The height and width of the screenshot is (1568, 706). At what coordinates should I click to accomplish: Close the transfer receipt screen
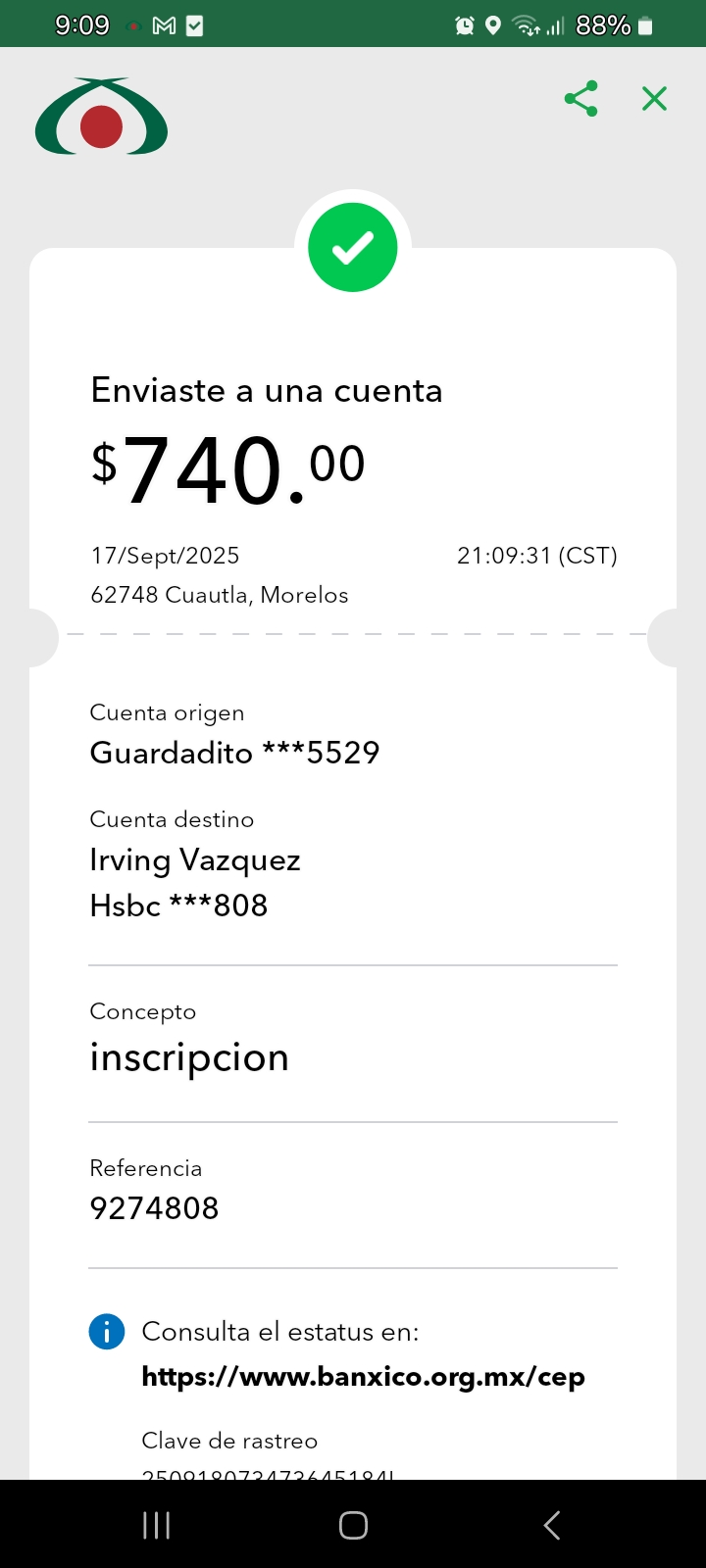pyautogui.click(x=654, y=99)
